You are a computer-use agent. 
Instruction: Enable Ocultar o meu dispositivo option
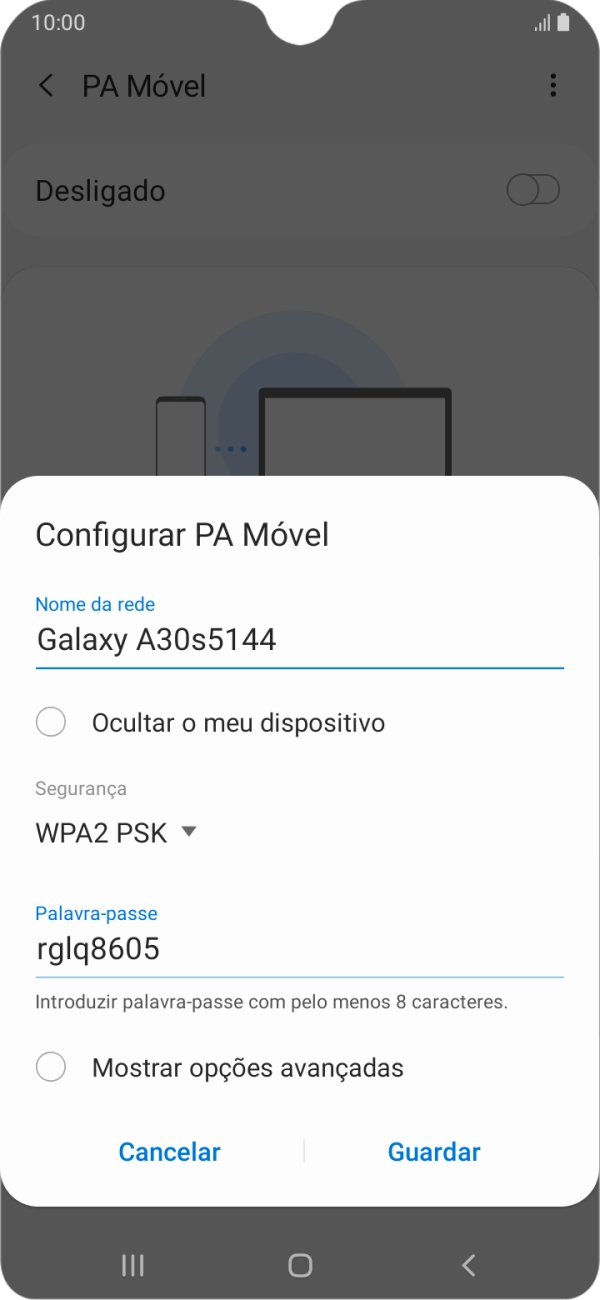tap(51, 722)
